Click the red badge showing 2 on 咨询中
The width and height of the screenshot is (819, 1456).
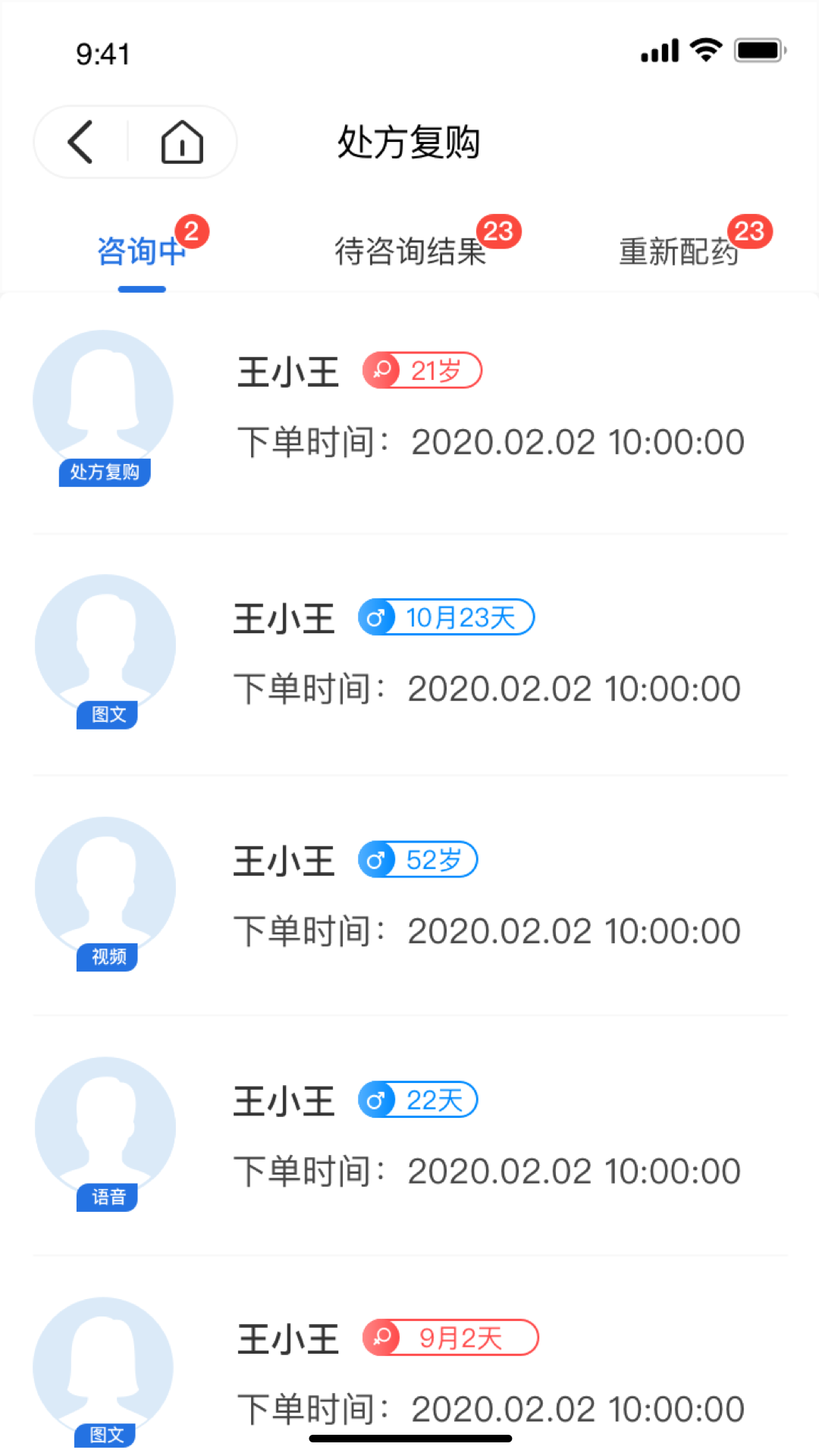tap(193, 230)
